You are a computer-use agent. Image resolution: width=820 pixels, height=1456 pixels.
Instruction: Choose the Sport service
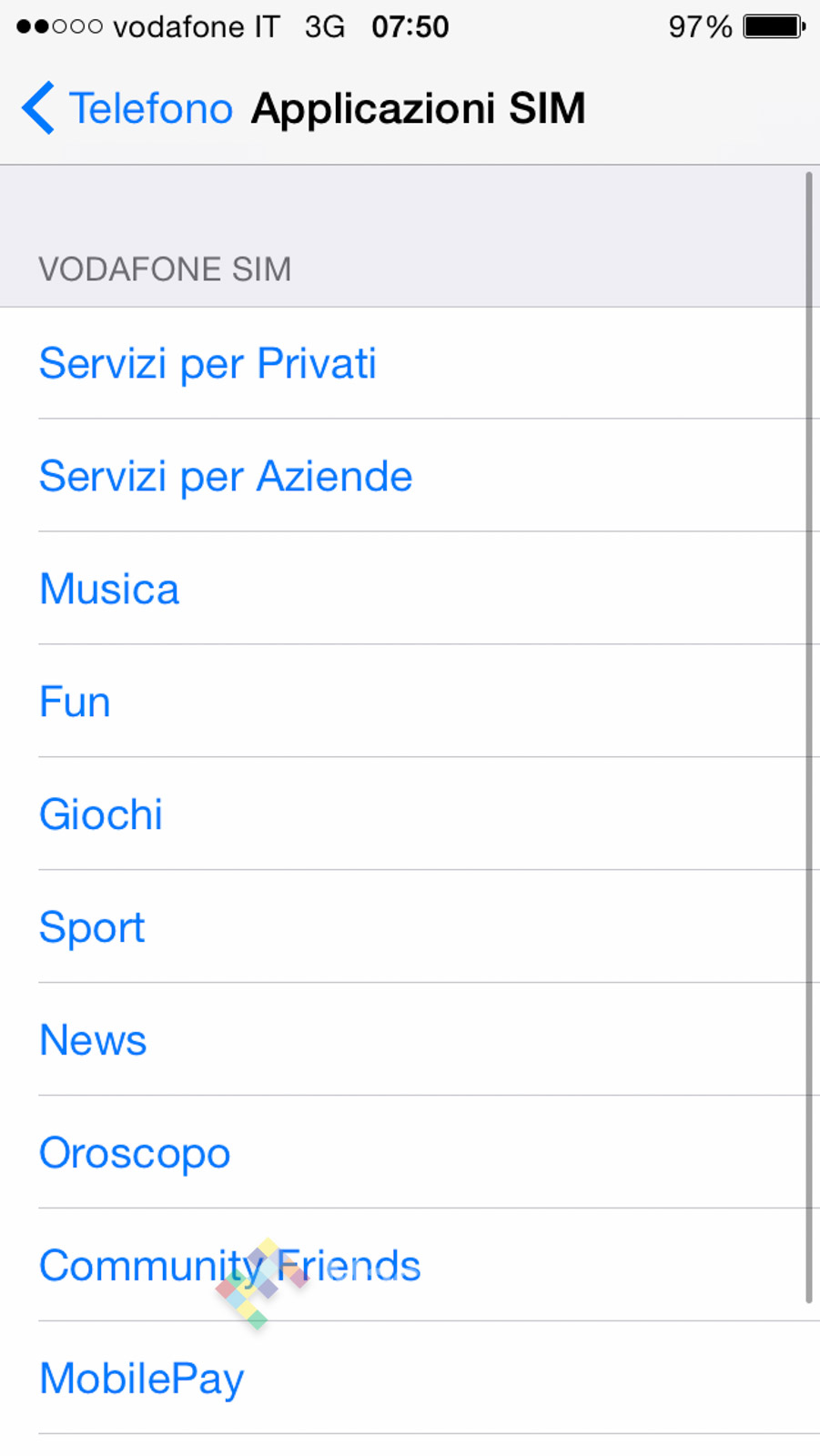pyautogui.click(x=92, y=928)
